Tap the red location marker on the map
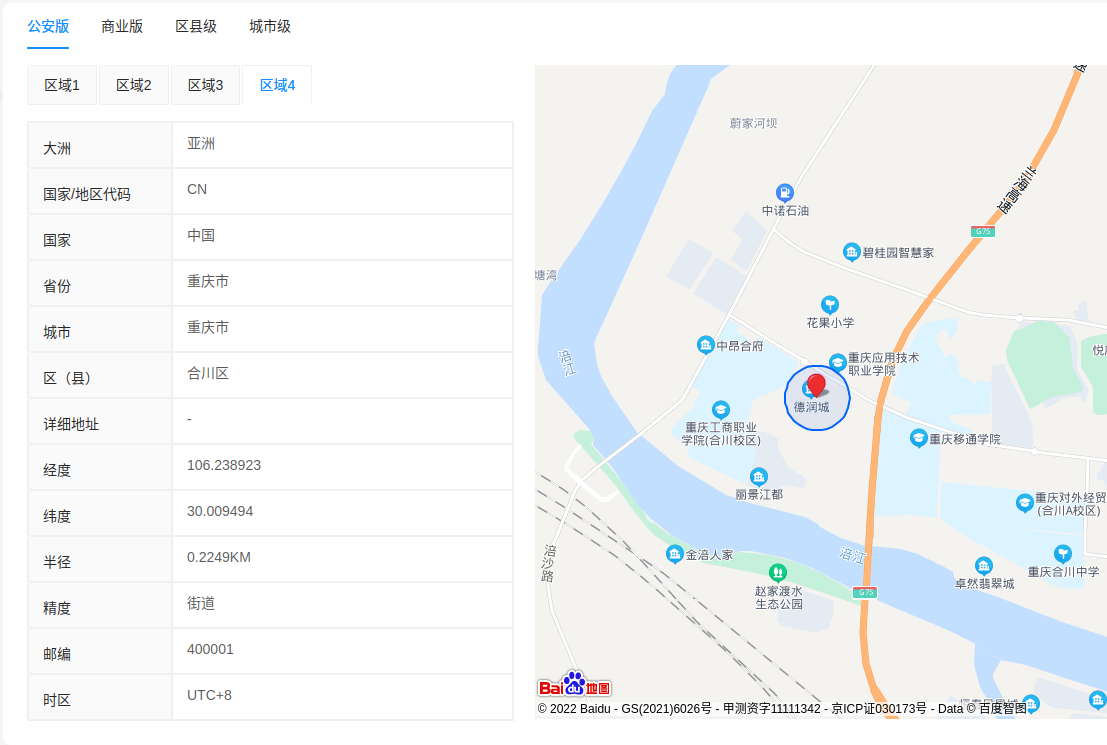The height and width of the screenshot is (745, 1107). pos(816,385)
